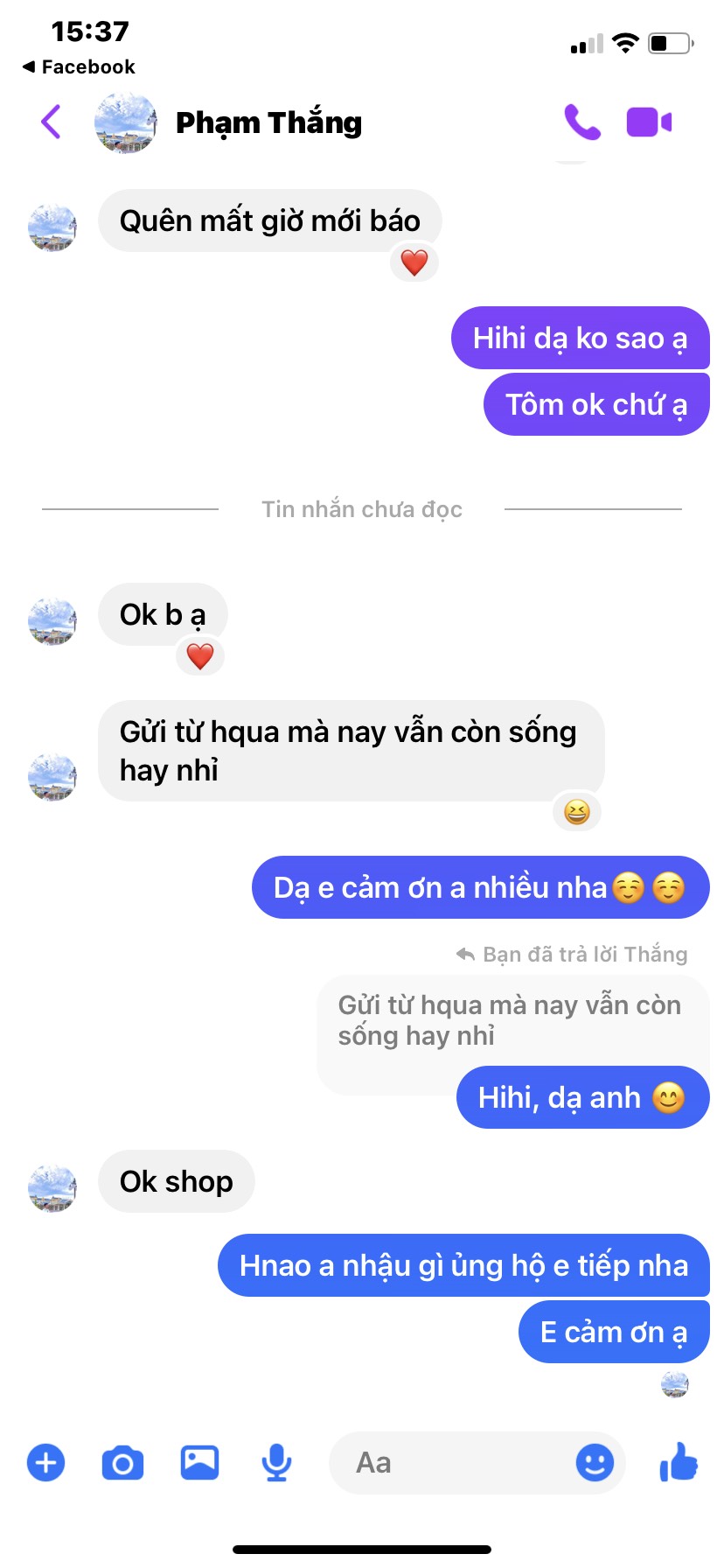The width and height of the screenshot is (724, 1568).
Task: Start a voice call with Phạm Thắng
Action: [581, 122]
